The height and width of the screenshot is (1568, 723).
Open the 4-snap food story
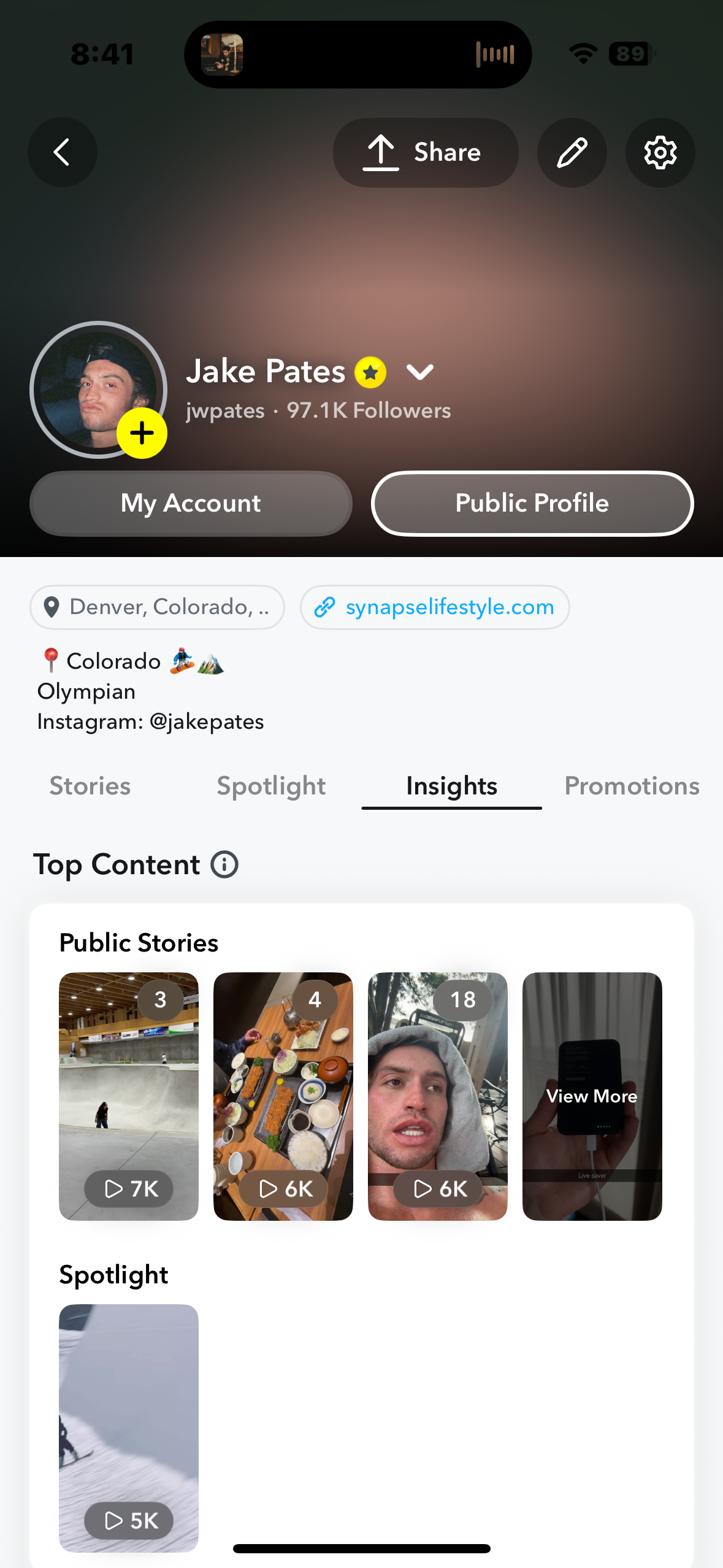tap(283, 1096)
